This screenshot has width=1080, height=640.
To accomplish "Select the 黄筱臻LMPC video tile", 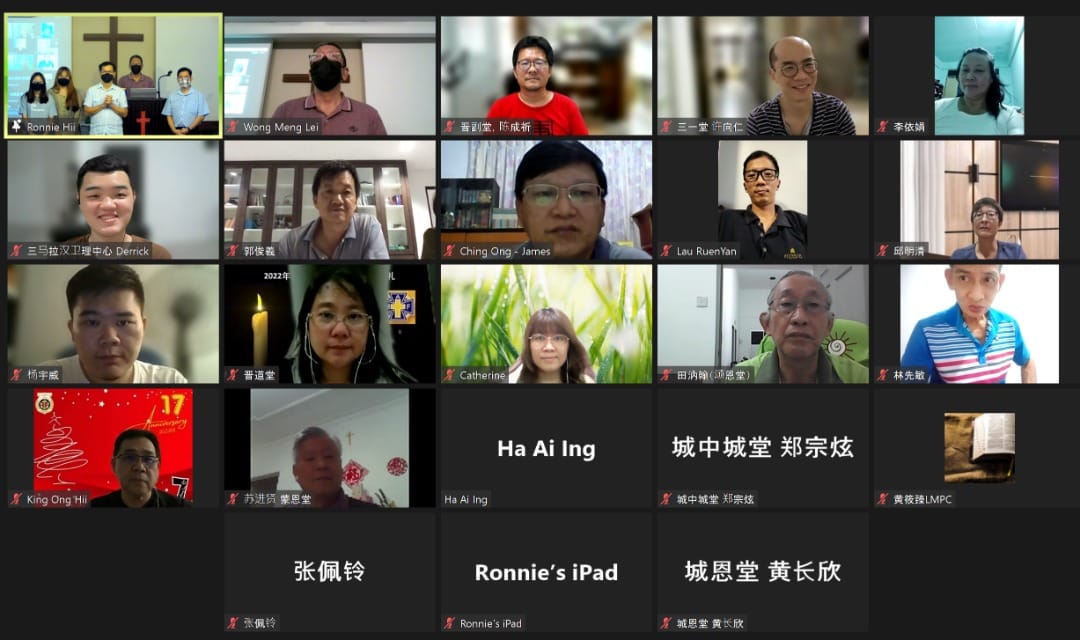I will click(x=978, y=447).
